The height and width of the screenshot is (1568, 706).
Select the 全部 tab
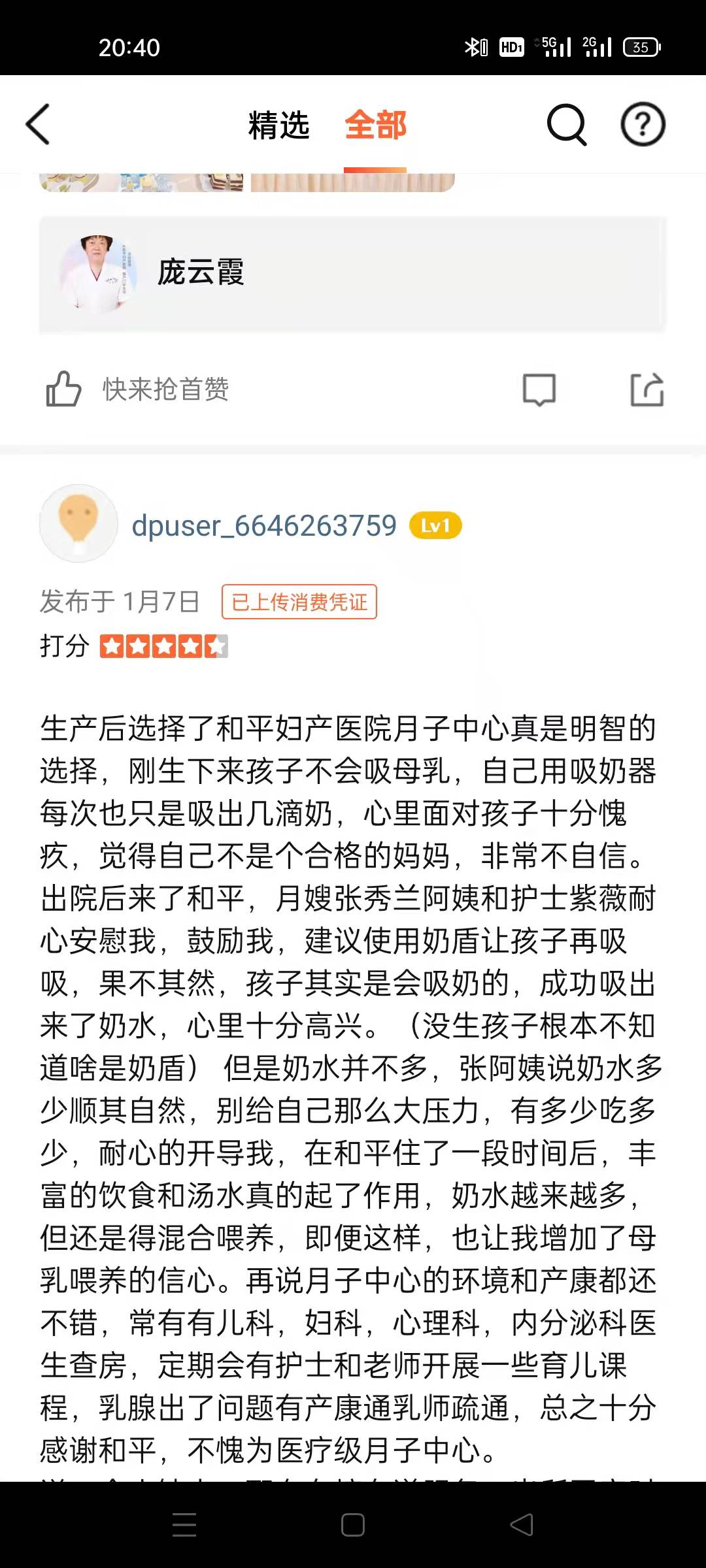click(375, 125)
